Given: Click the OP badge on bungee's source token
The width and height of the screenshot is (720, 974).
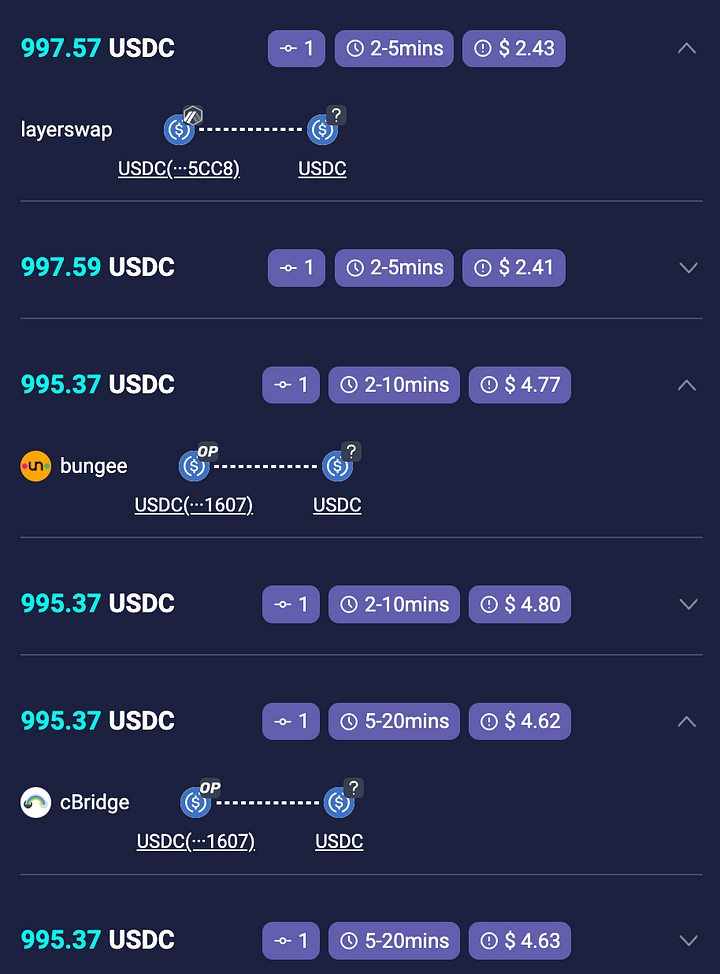Looking at the screenshot, I should point(206,452).
